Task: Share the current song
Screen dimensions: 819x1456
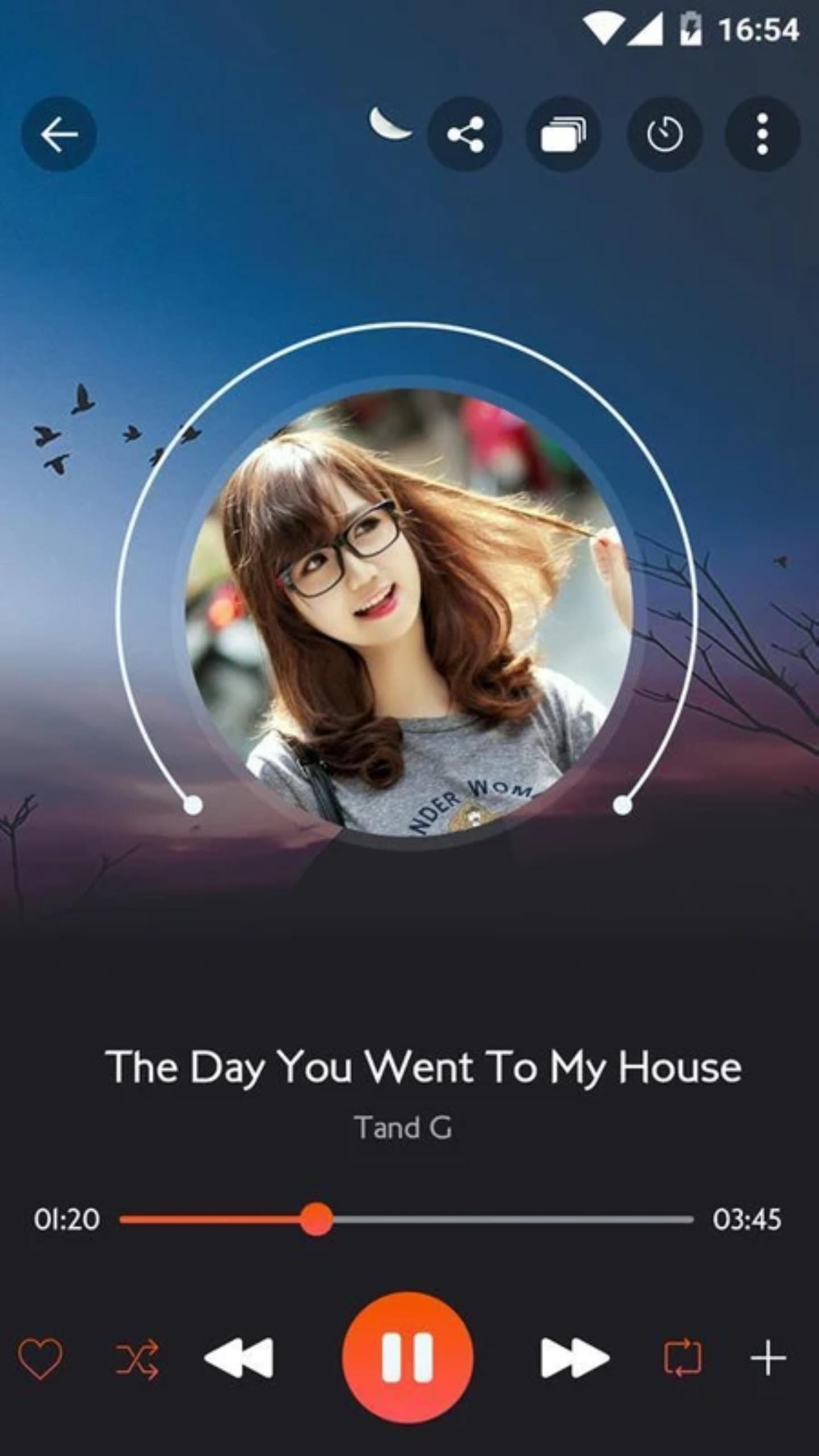Action: (465, 134)
